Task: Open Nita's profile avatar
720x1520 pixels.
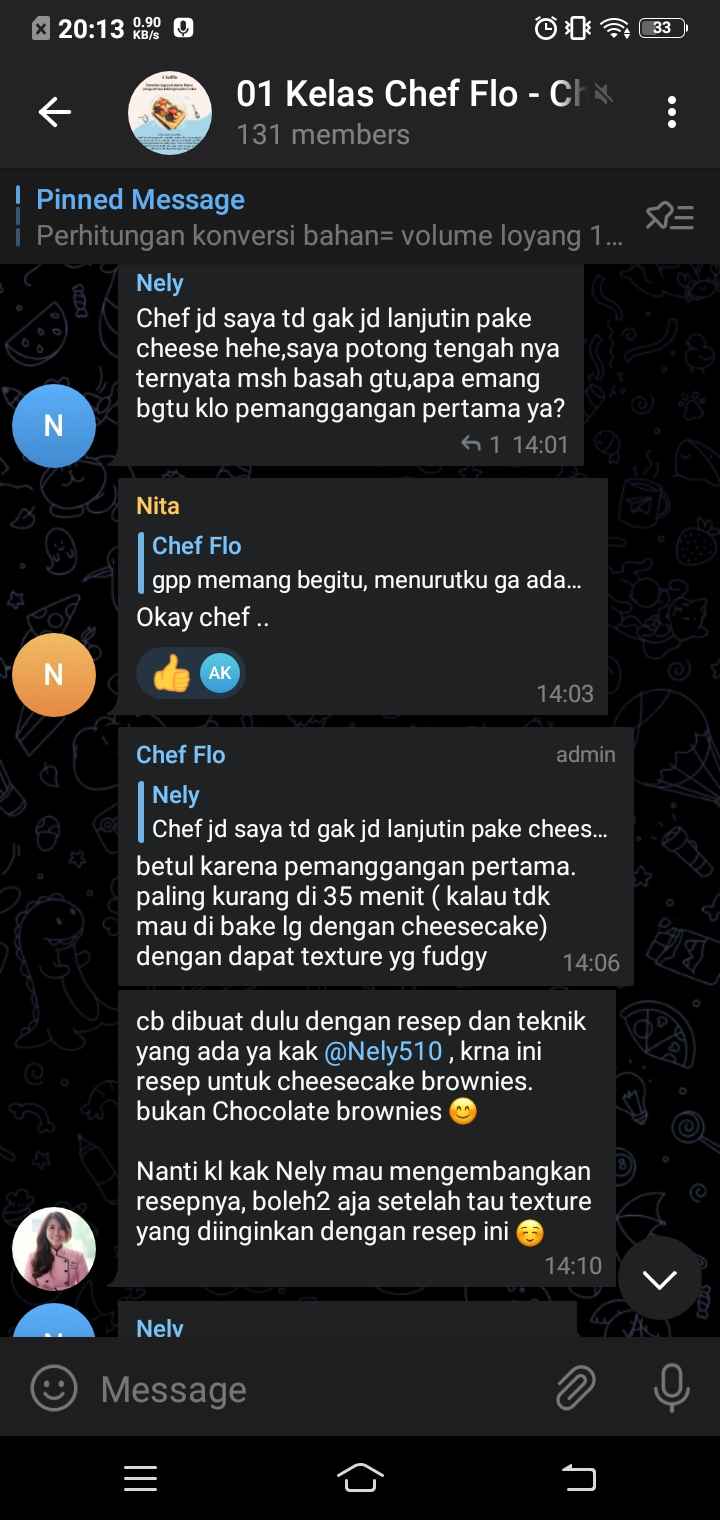Action: point(54,675)
